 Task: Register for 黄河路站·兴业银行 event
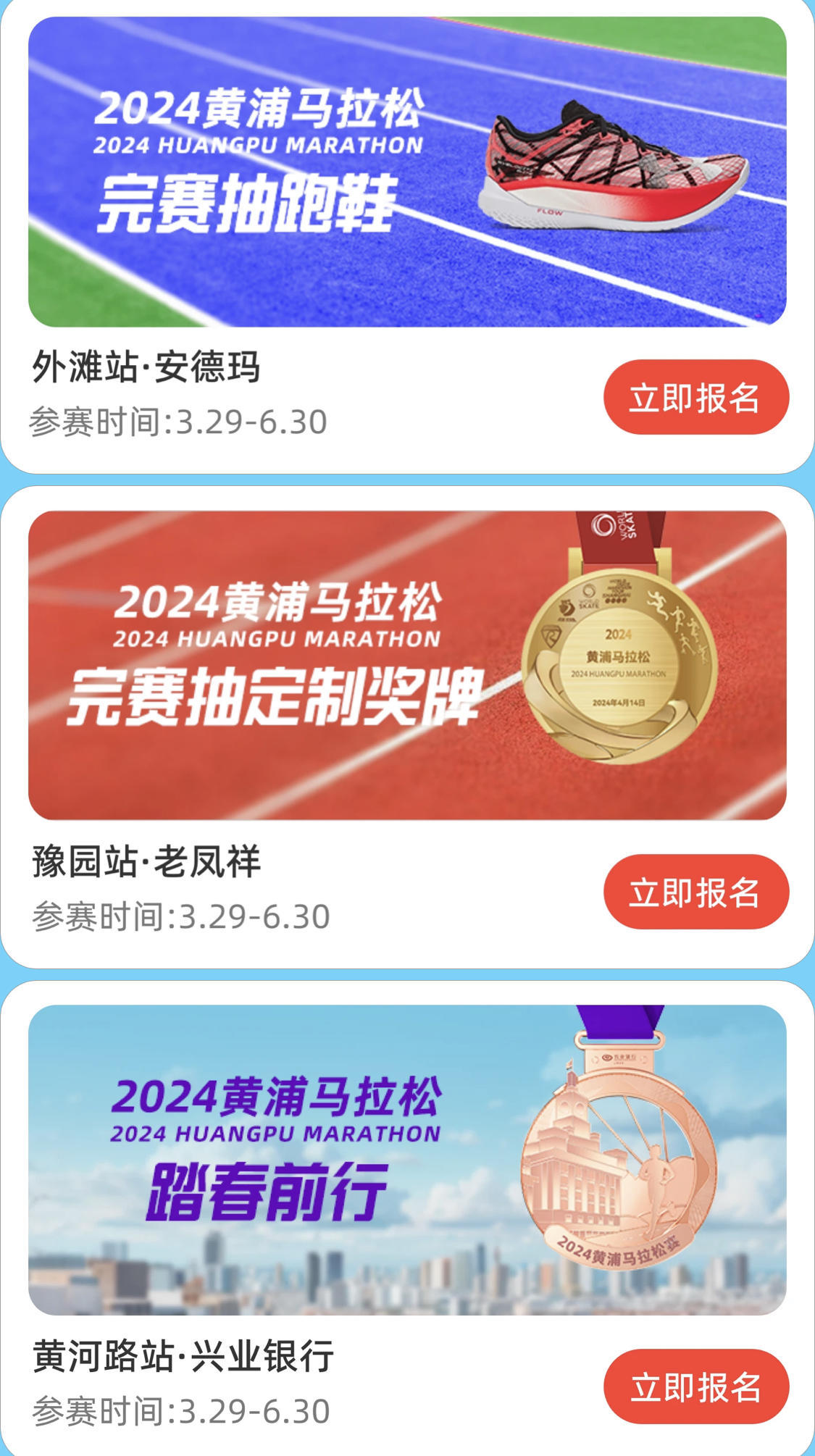click(695, 1386)
